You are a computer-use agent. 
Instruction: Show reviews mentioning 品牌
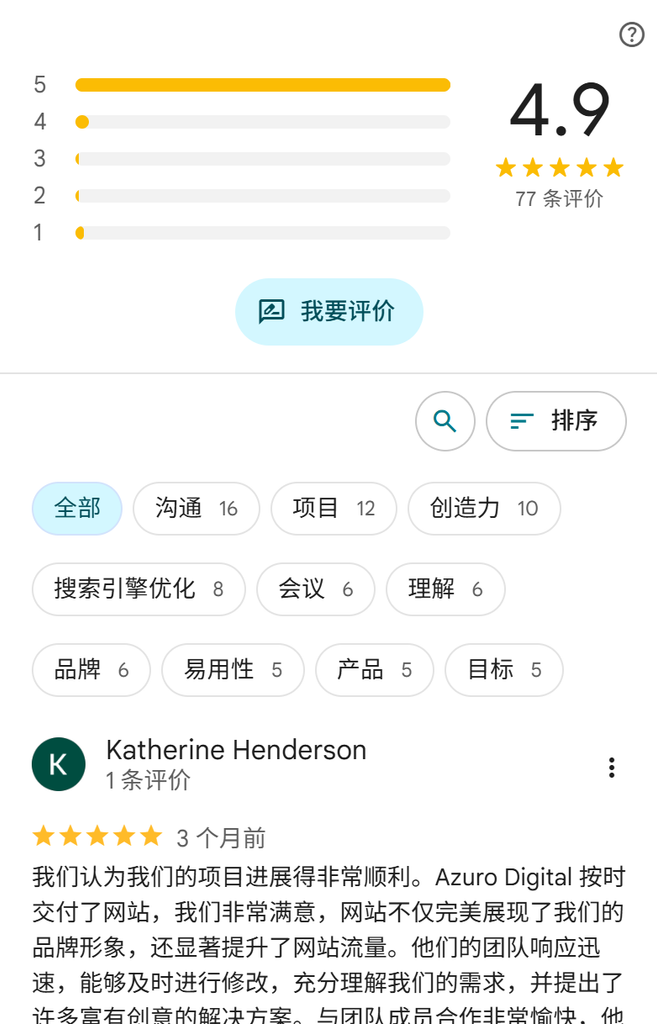click(x=91, y=670)
